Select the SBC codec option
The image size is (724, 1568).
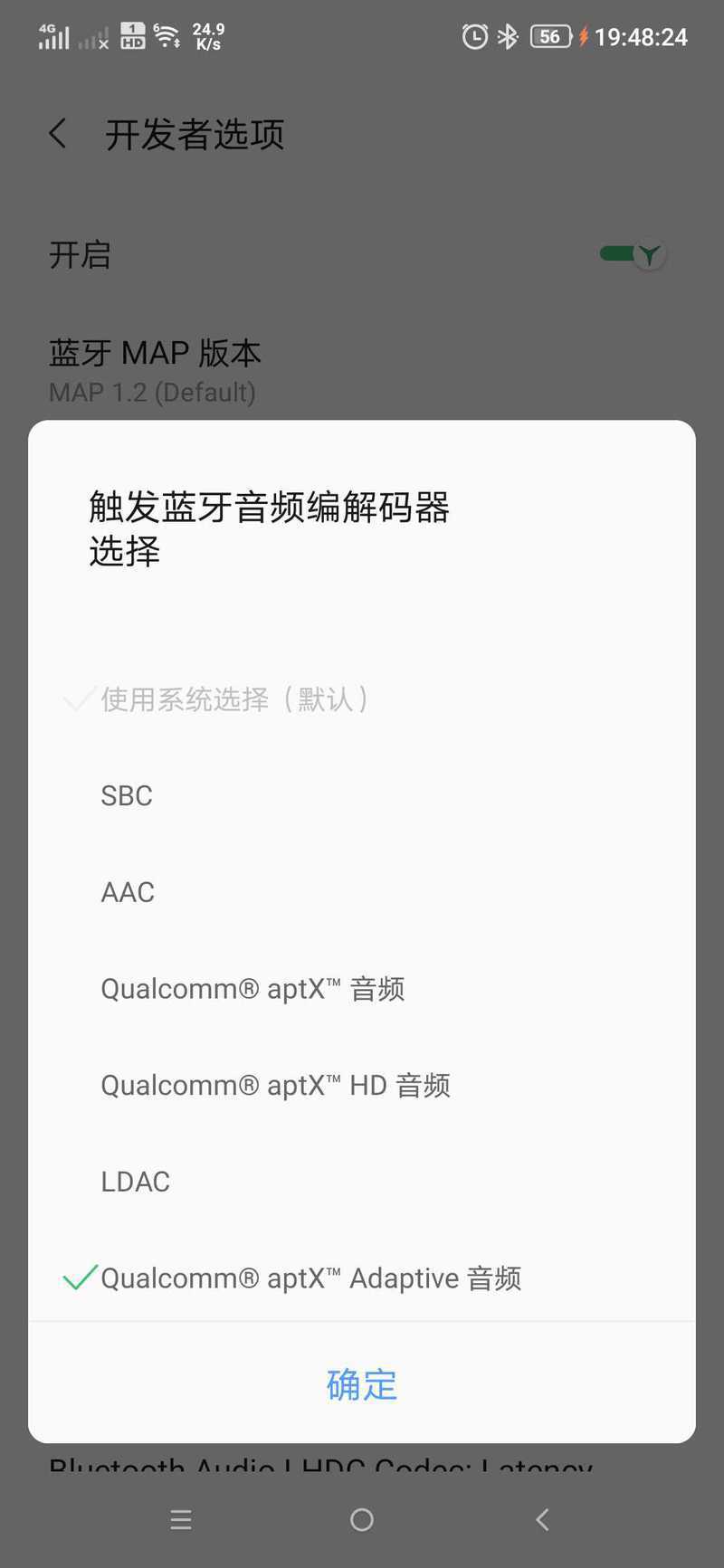362,795
